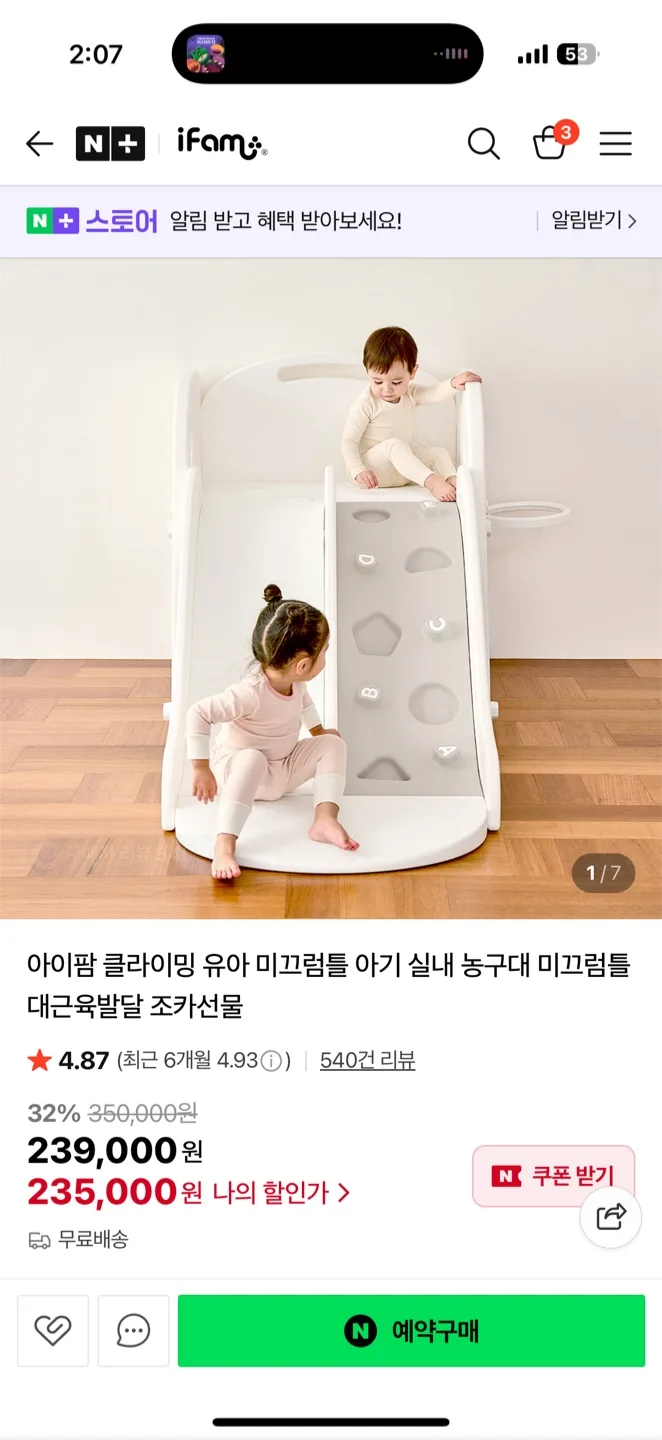The width and height of the screenshot is (662, 1440).
Task: Show rating info icon beside 4.93
Action: pyautogui.click(x=271, y=1061)
